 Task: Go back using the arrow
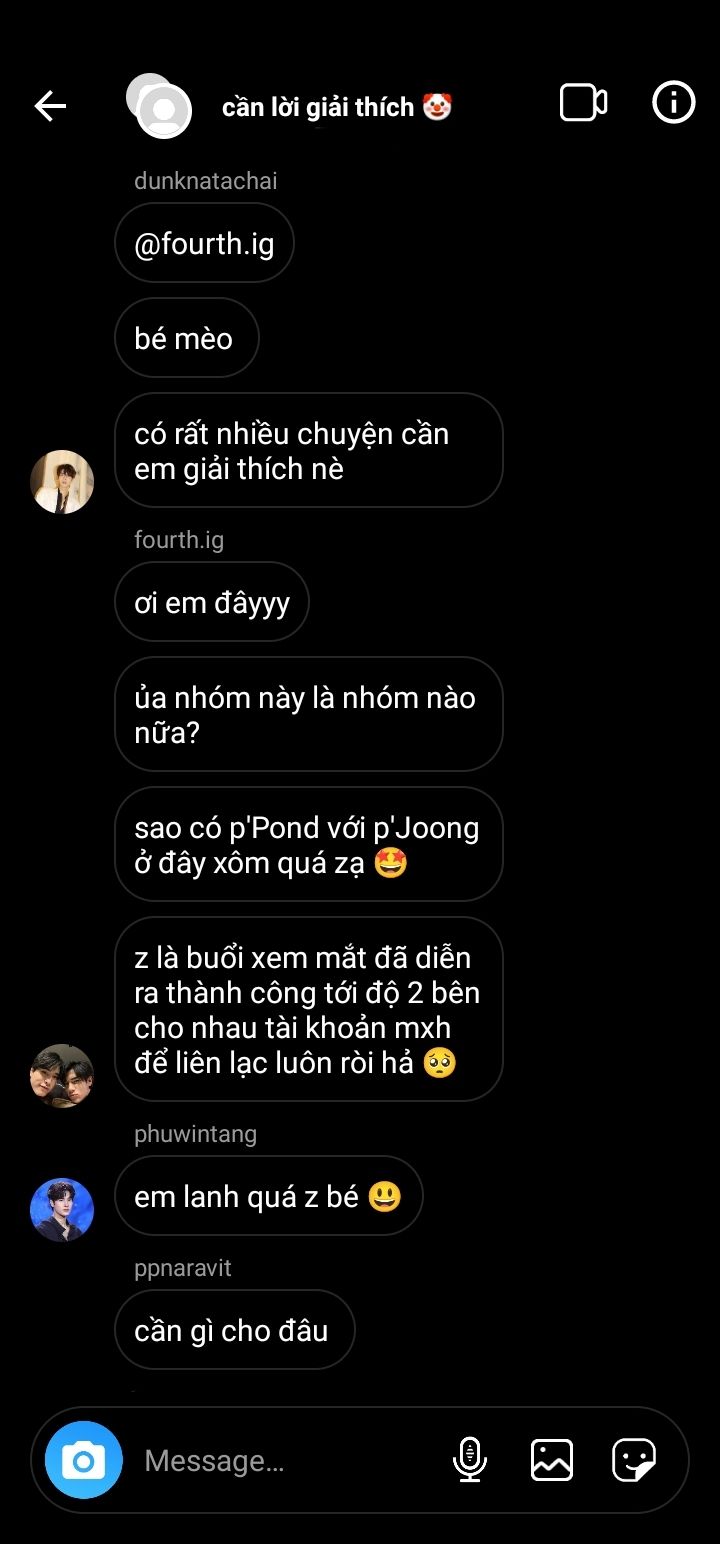pos(50,105)
